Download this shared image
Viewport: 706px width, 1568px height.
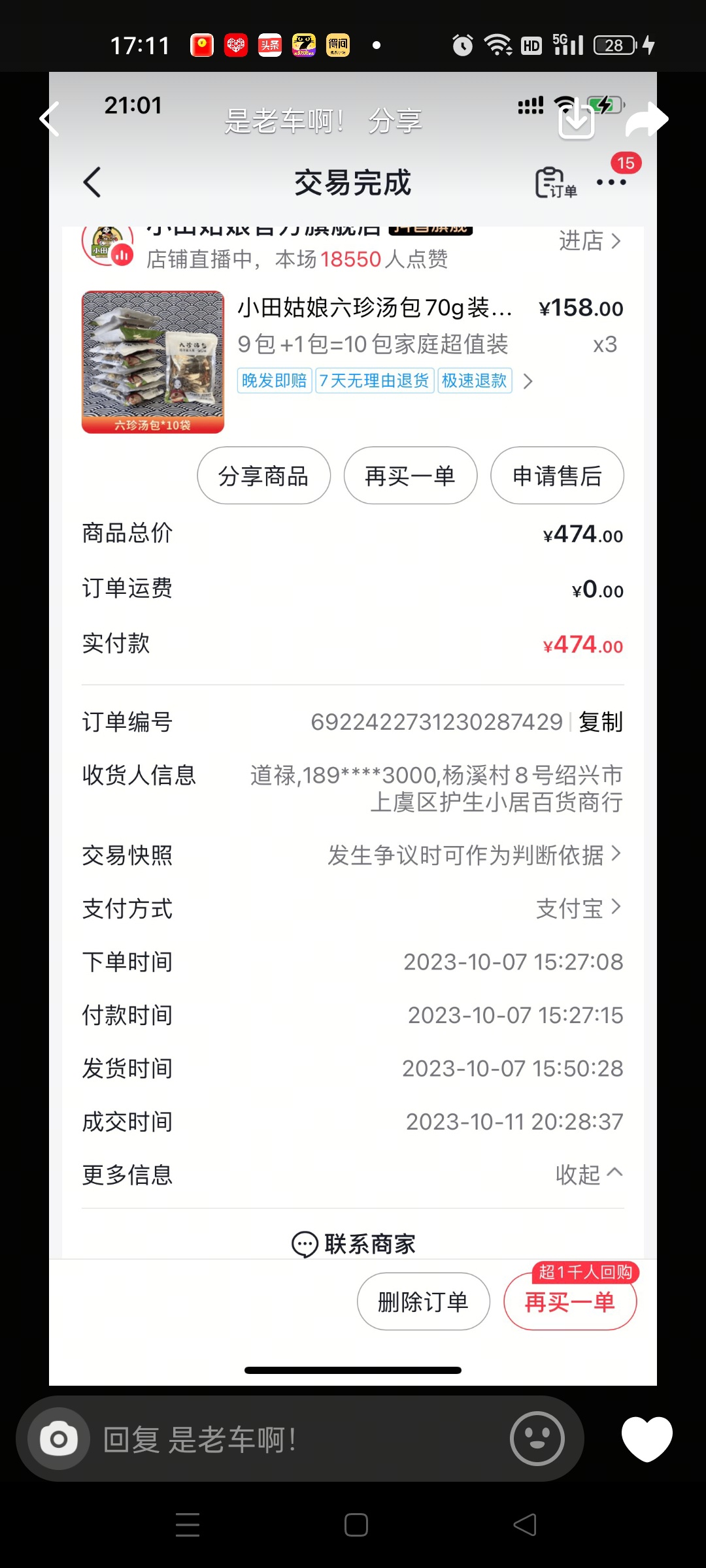577,119
